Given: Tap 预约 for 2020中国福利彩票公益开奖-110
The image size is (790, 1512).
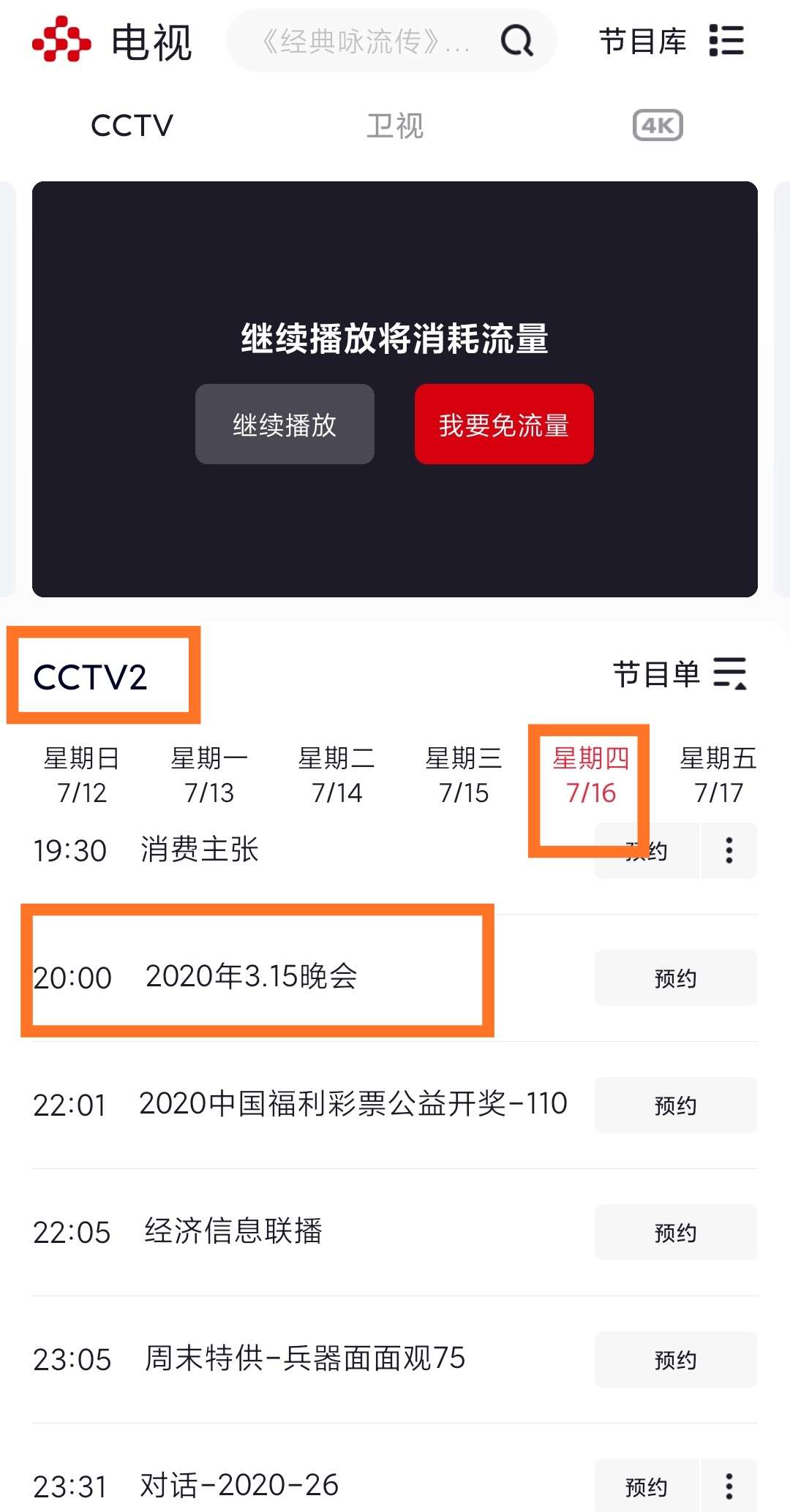Looking at the screenshot, I should (x=675, y=1105).
